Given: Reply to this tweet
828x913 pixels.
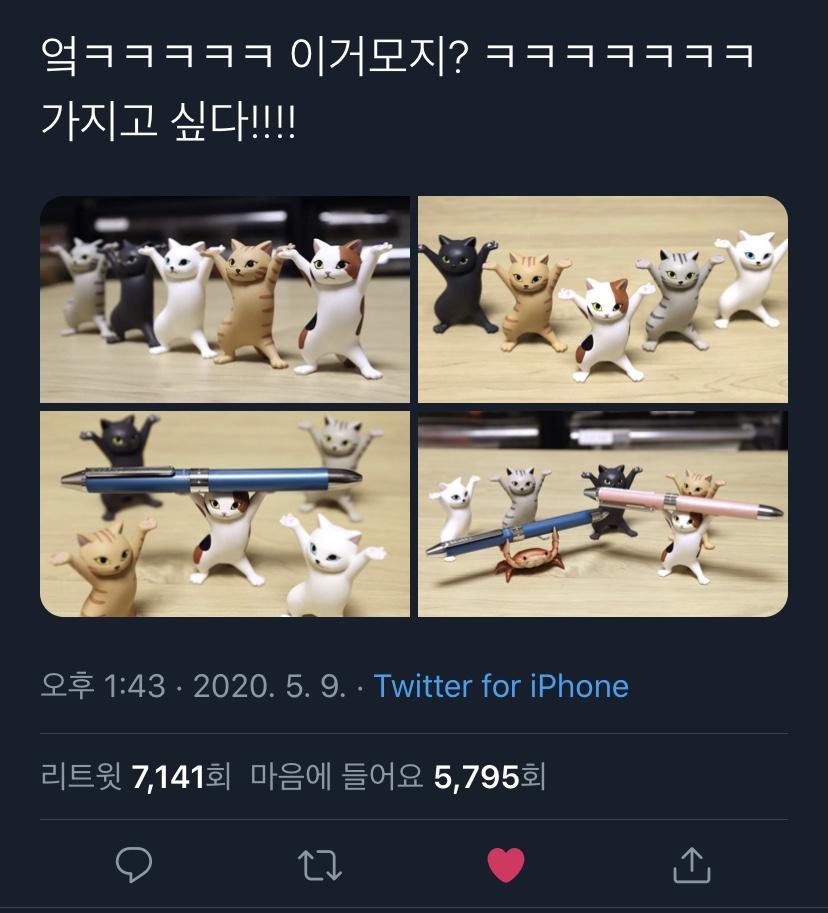Looking at the screenshot, I should click(134, 864).
